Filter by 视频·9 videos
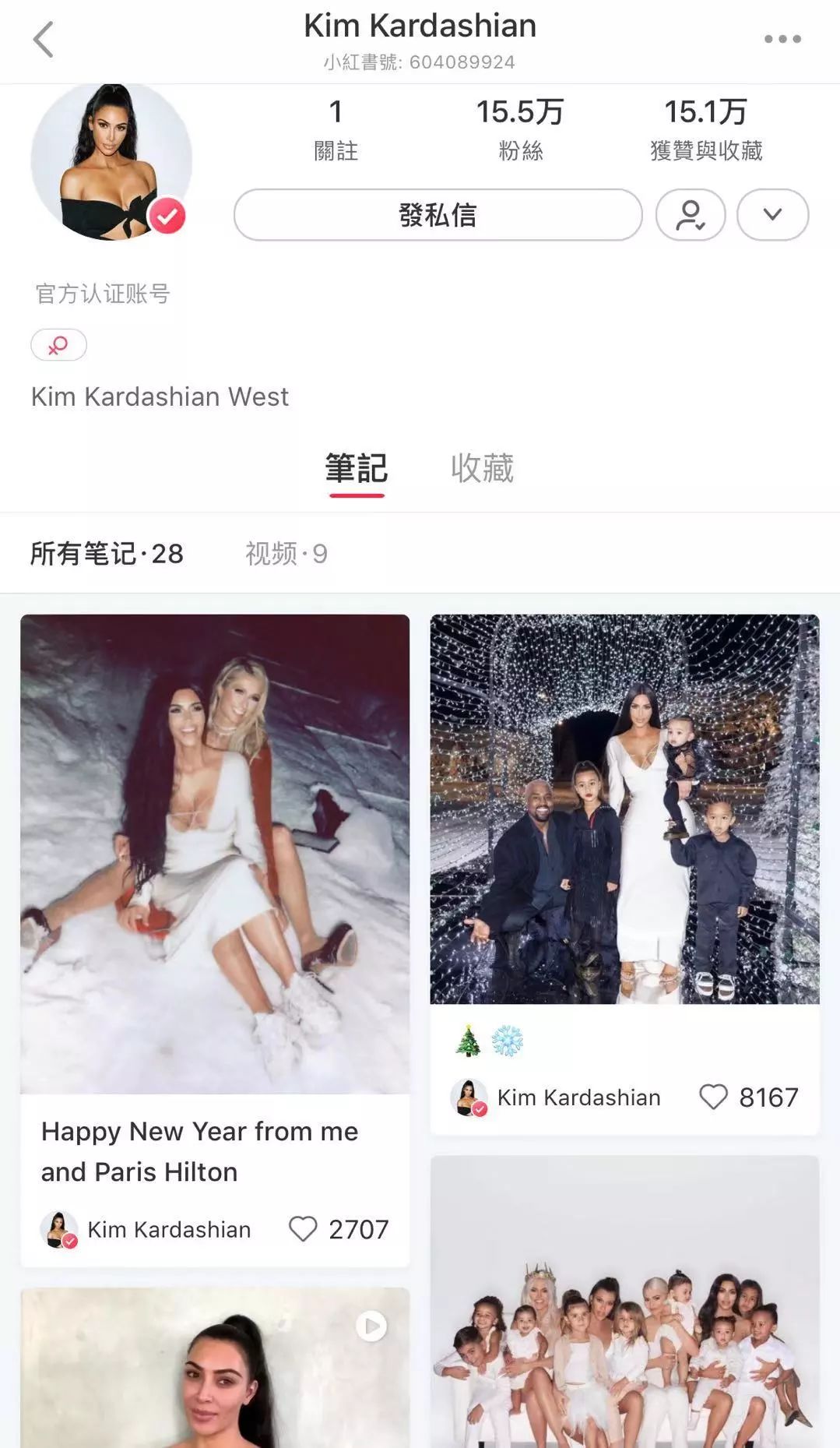 click(x=286, y=554)
